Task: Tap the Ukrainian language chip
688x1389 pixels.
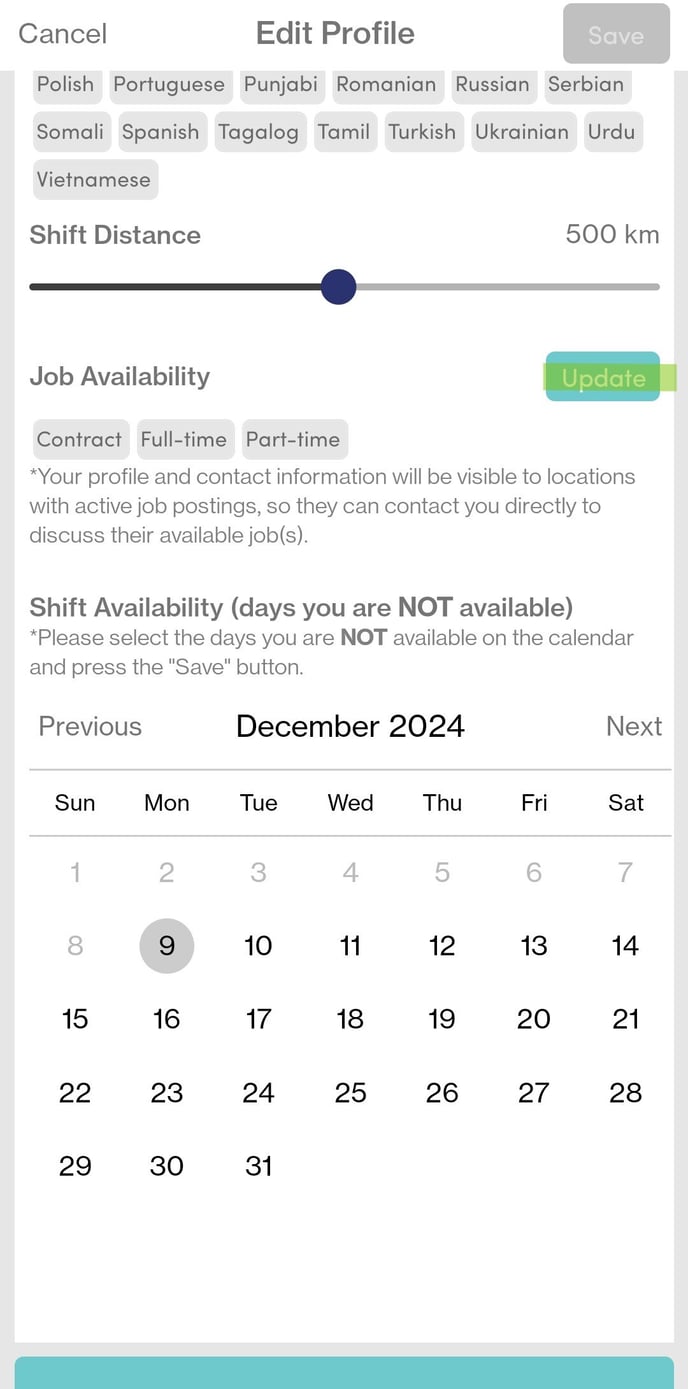Action: [x=522, y=132]
